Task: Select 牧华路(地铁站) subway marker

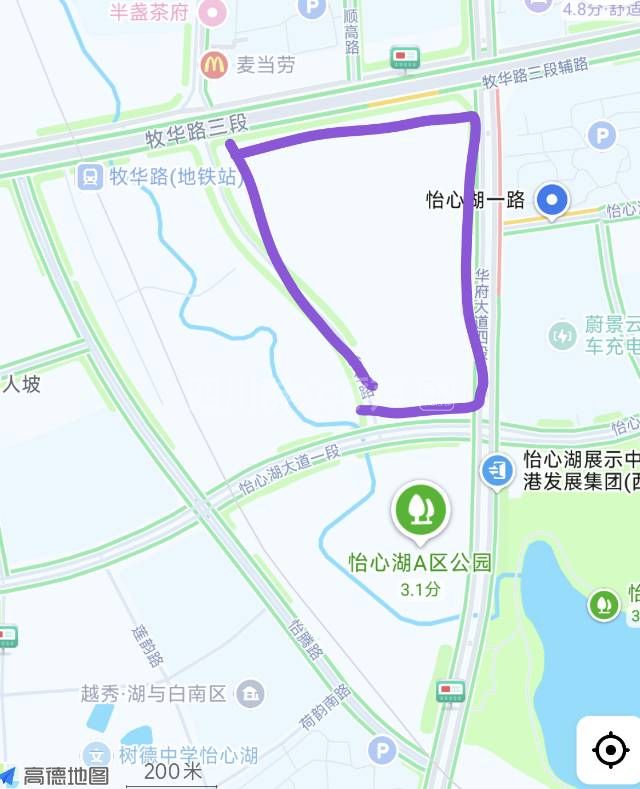Action: (90, 177)
